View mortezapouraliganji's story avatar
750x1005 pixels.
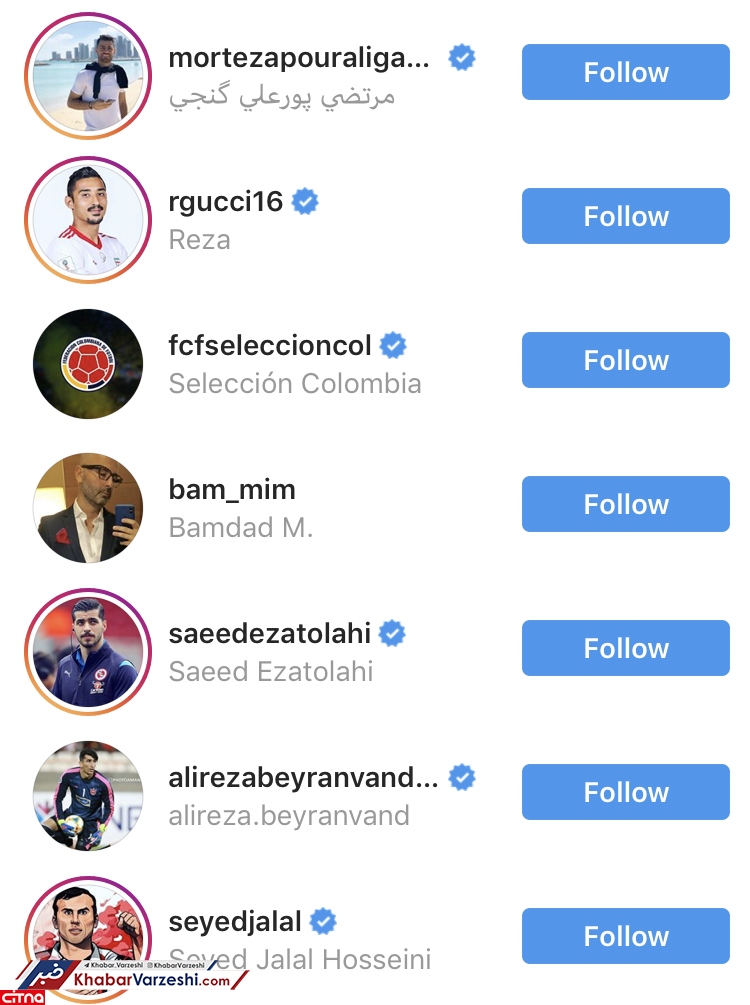pyautogui.click(x=87, y=75)
